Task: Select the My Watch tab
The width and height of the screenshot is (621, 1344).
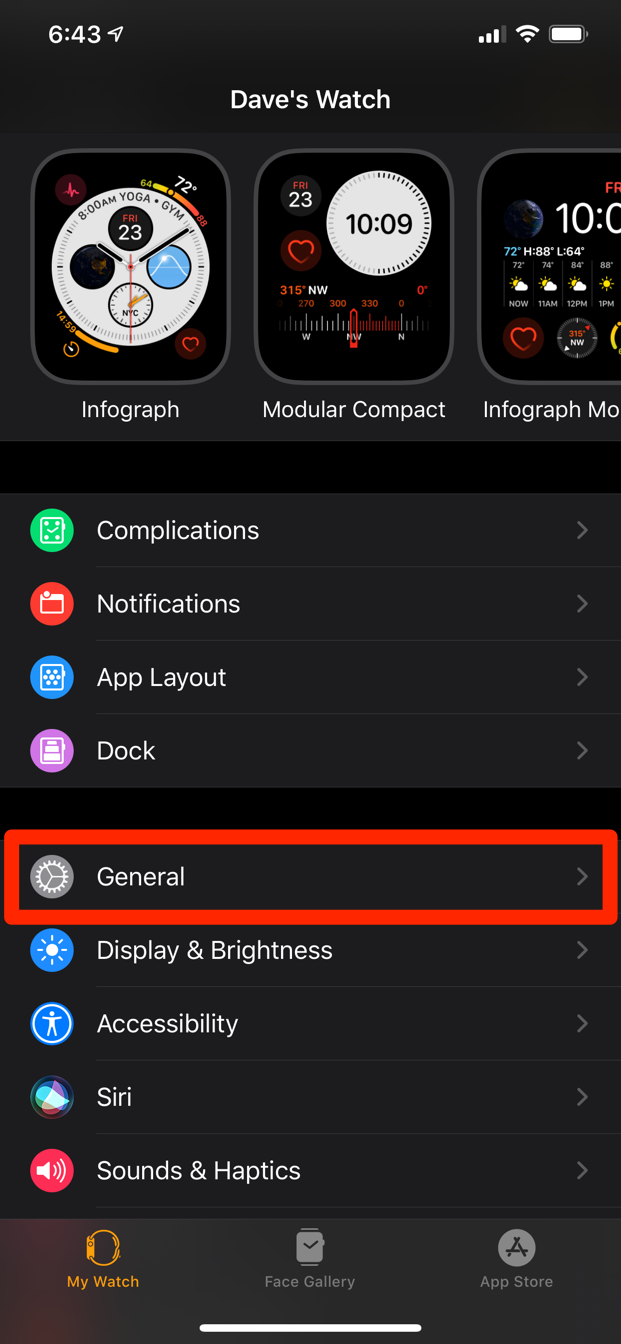Action: [x=103, y=1260]
